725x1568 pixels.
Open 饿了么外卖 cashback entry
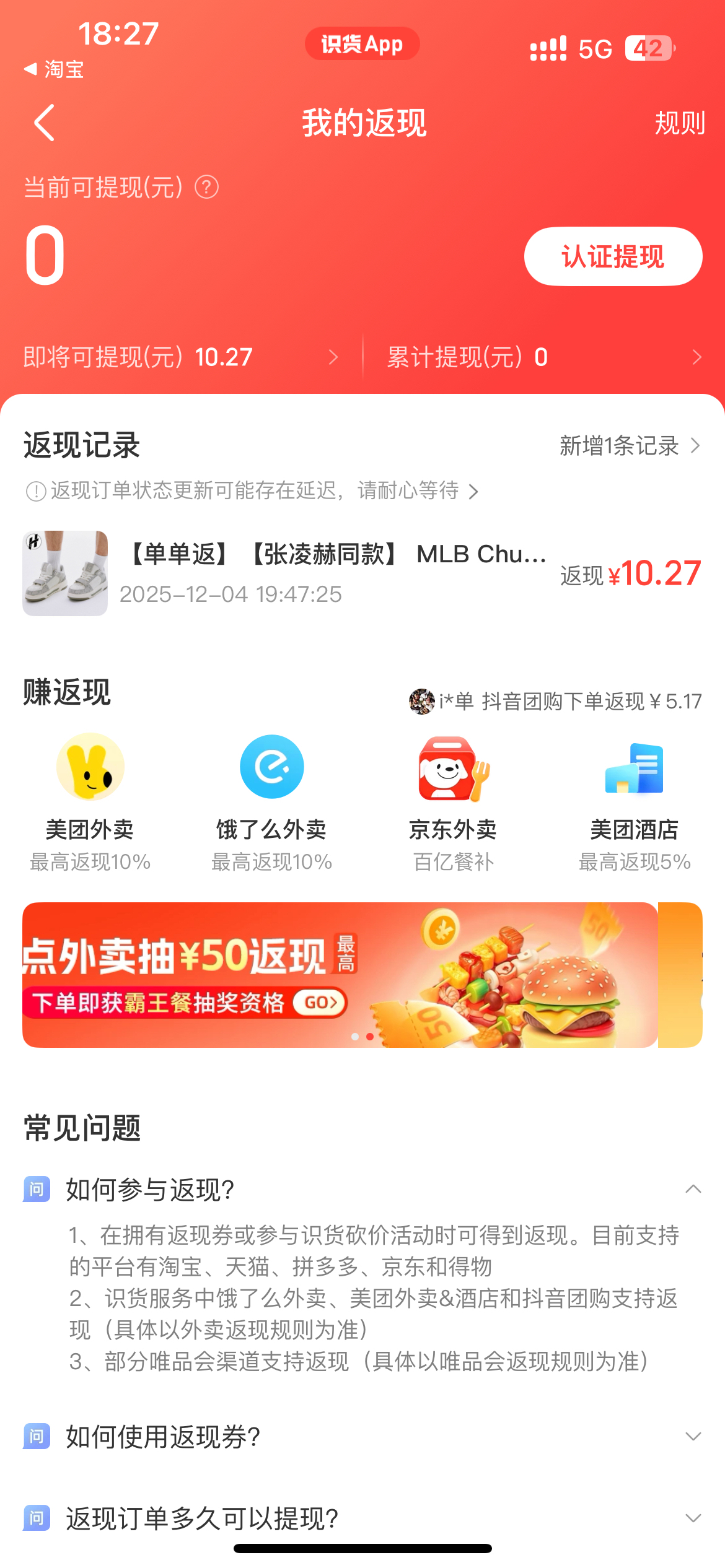(271, 802)
